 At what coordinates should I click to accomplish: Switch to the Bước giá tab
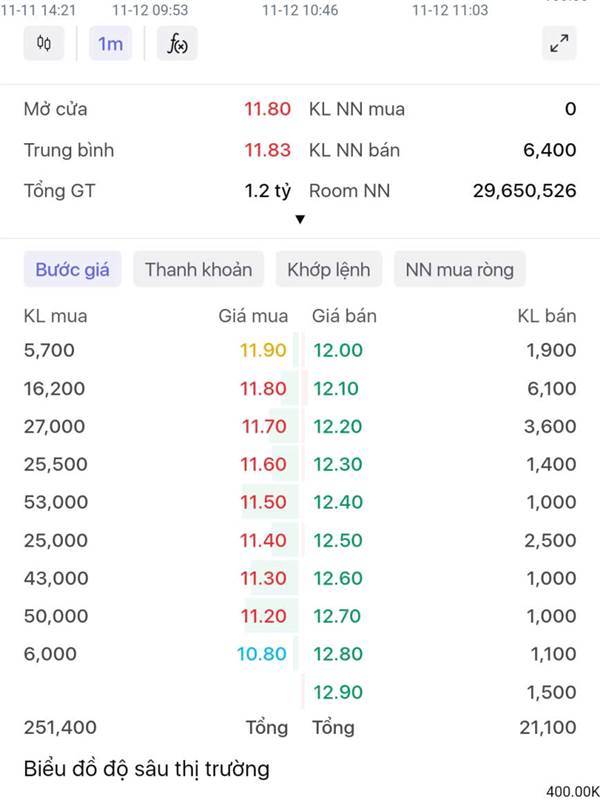72,269
